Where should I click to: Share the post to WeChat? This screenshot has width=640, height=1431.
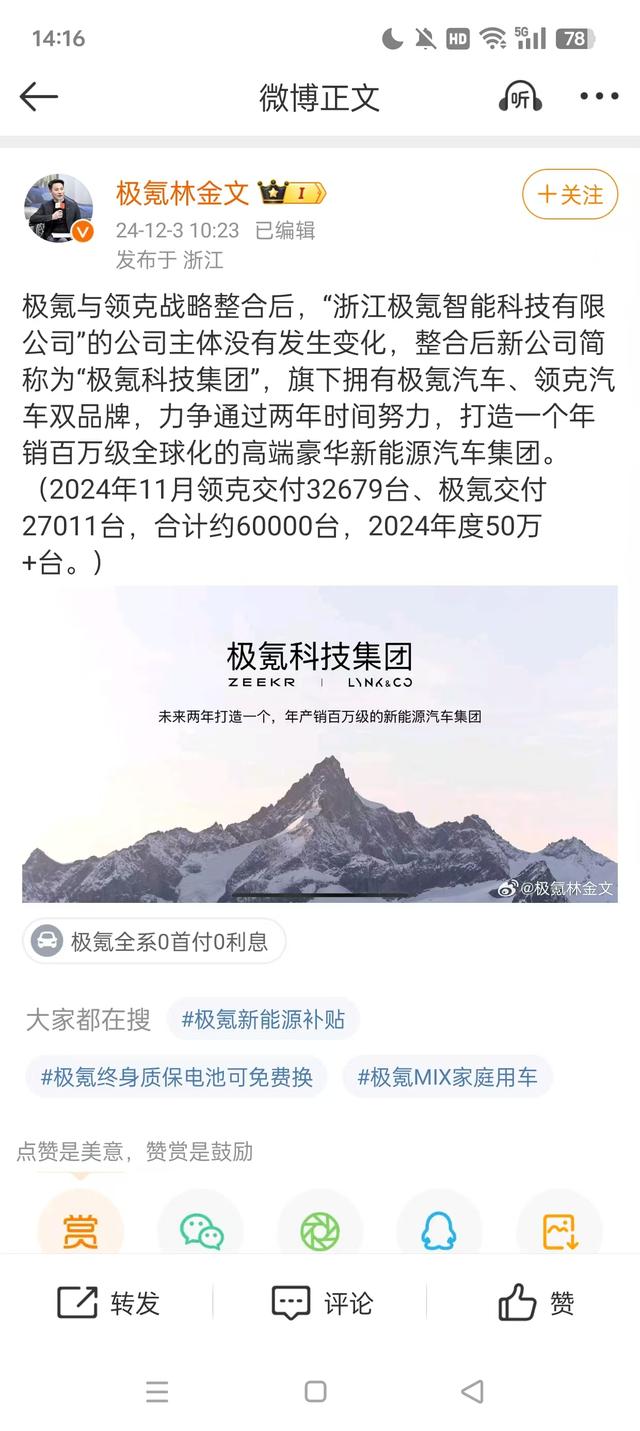pos(201,1230)
